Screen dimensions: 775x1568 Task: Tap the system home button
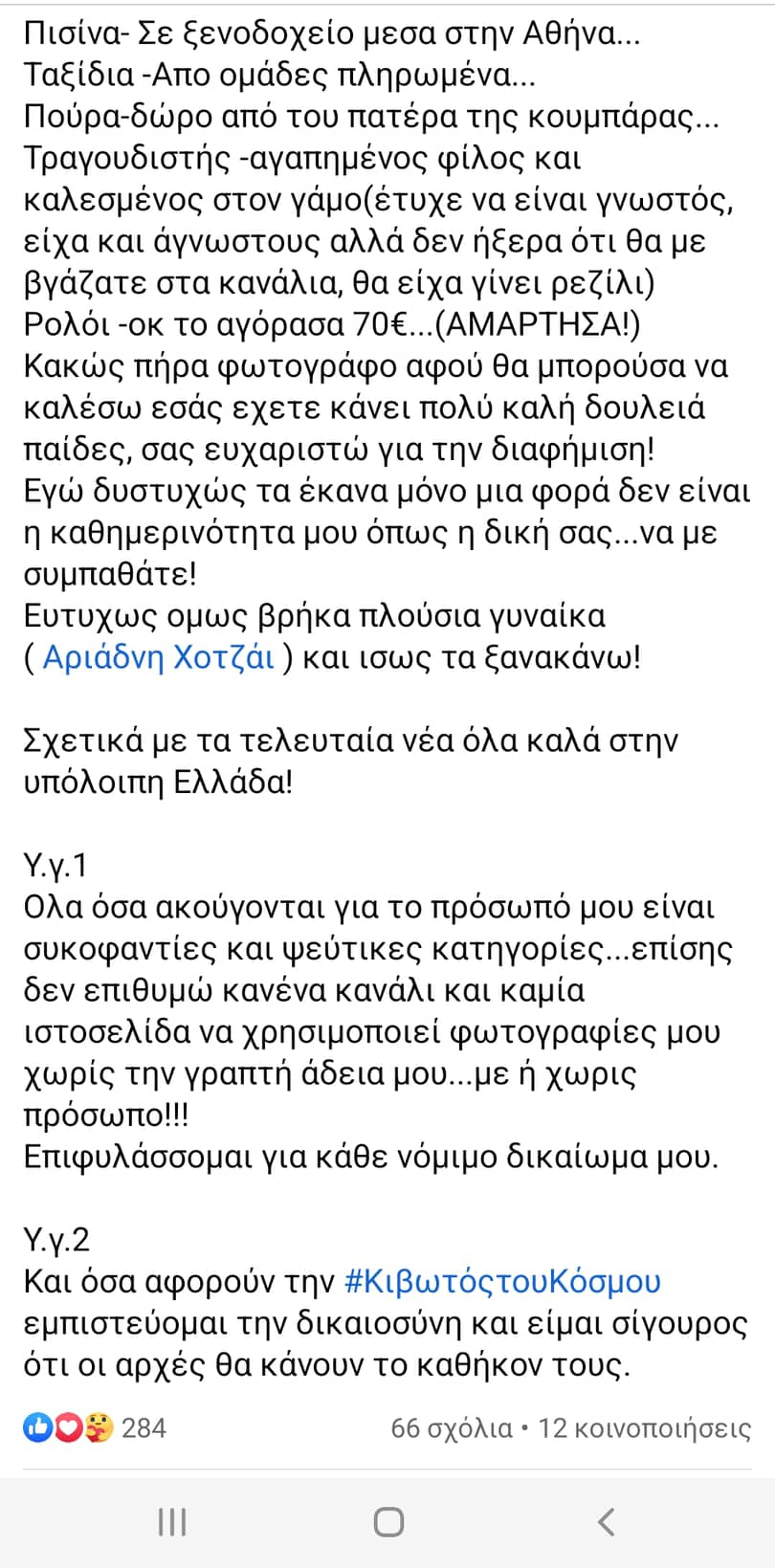click(387, 1521)
